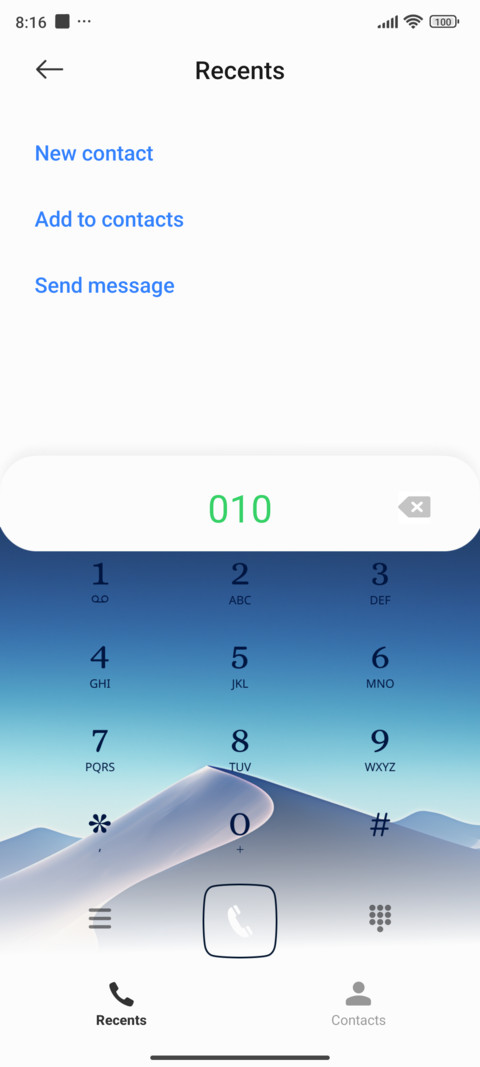Dial digit 1 on keypad
Image resolution: width=480 pixels, height=1067 pixels.
point(100,584)
